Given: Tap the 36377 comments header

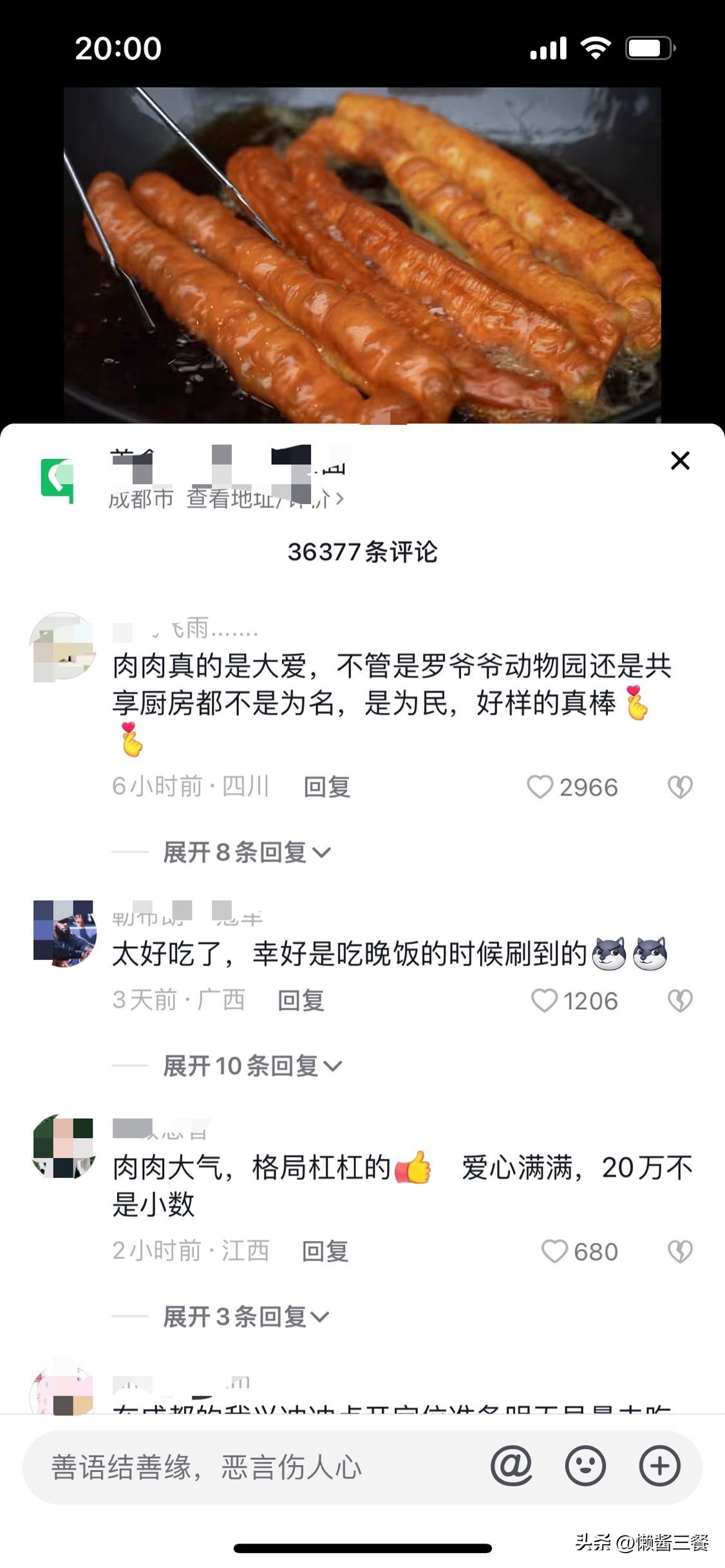Looking at the screenshot, I should coord(362,552).
